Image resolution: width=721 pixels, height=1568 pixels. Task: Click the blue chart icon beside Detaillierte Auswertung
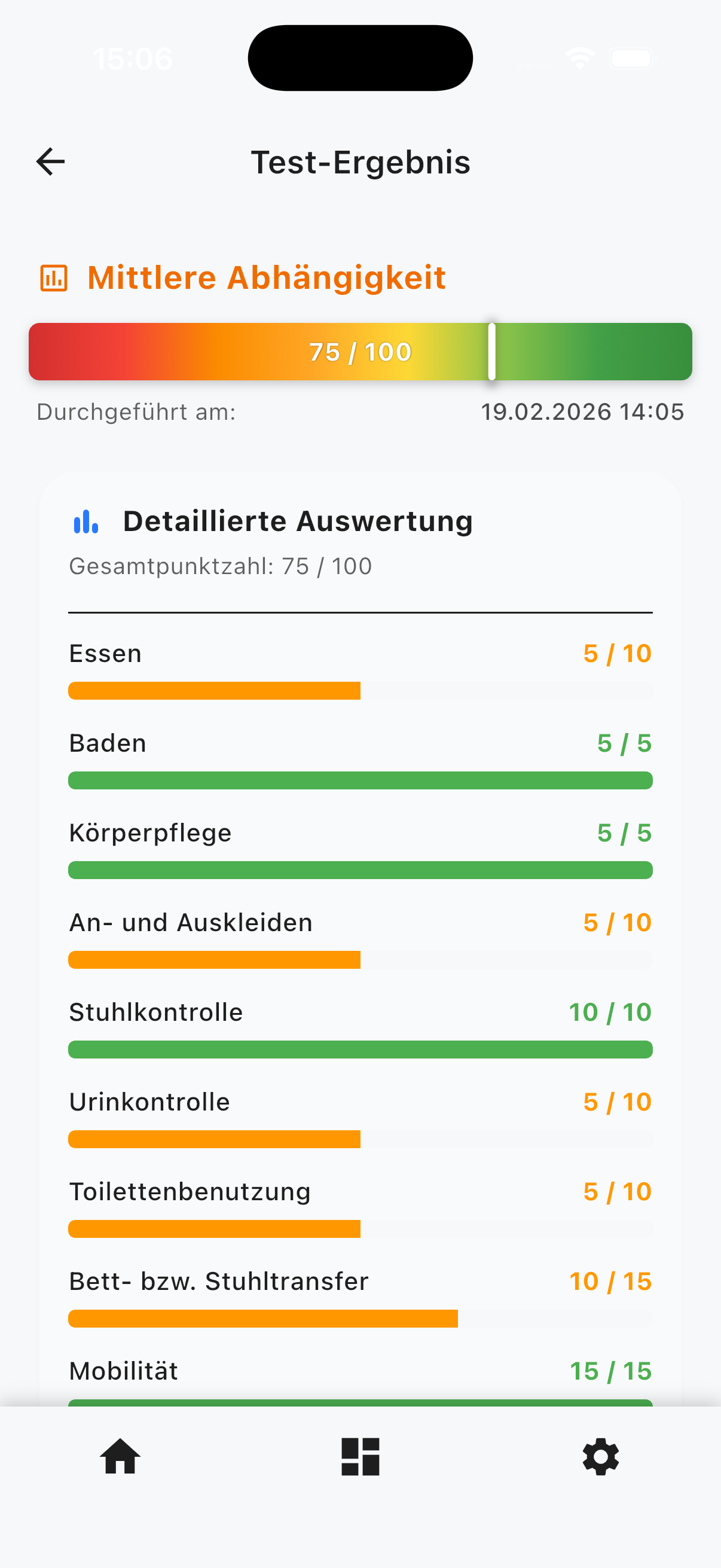[85, 521]
